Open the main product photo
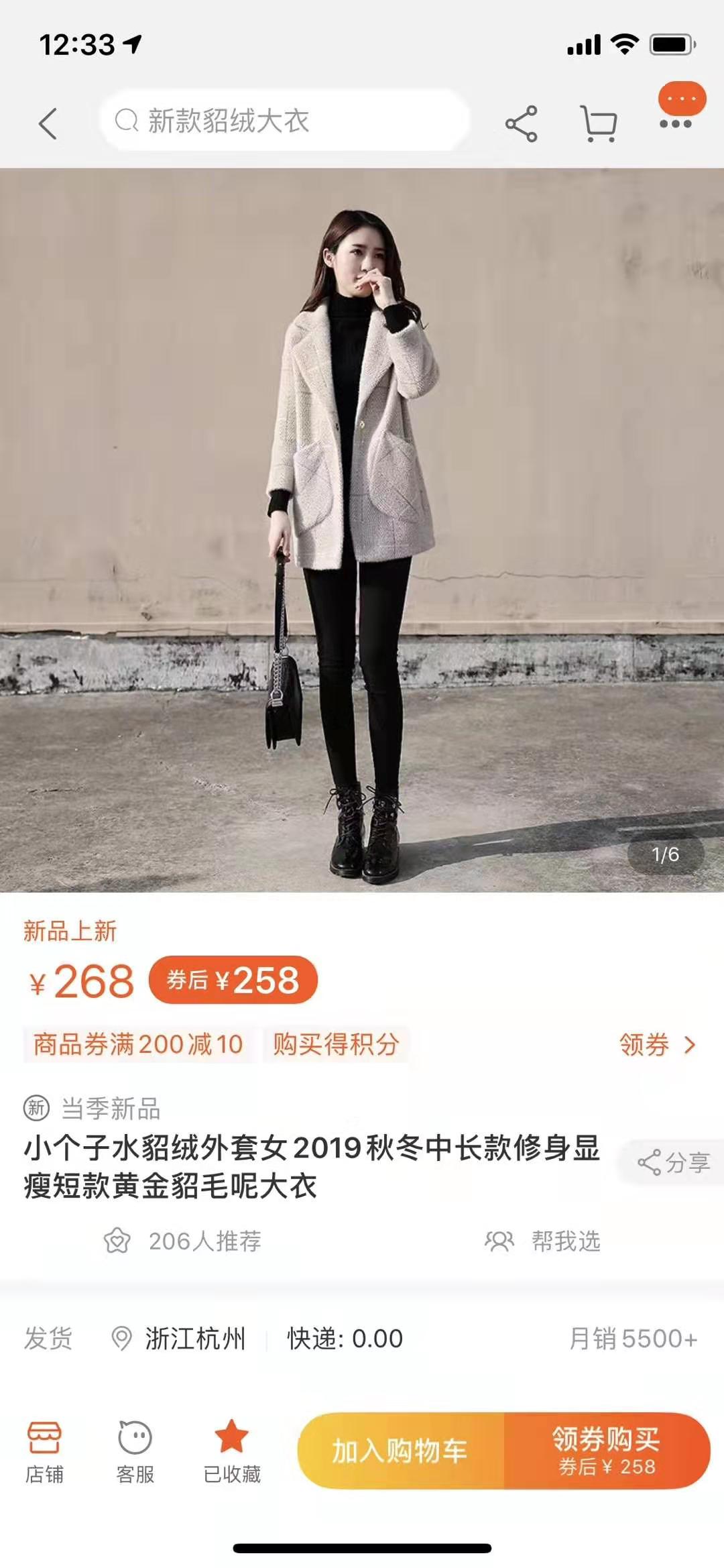This screenshot has height=1568, width=724. (x=362, y=530)
